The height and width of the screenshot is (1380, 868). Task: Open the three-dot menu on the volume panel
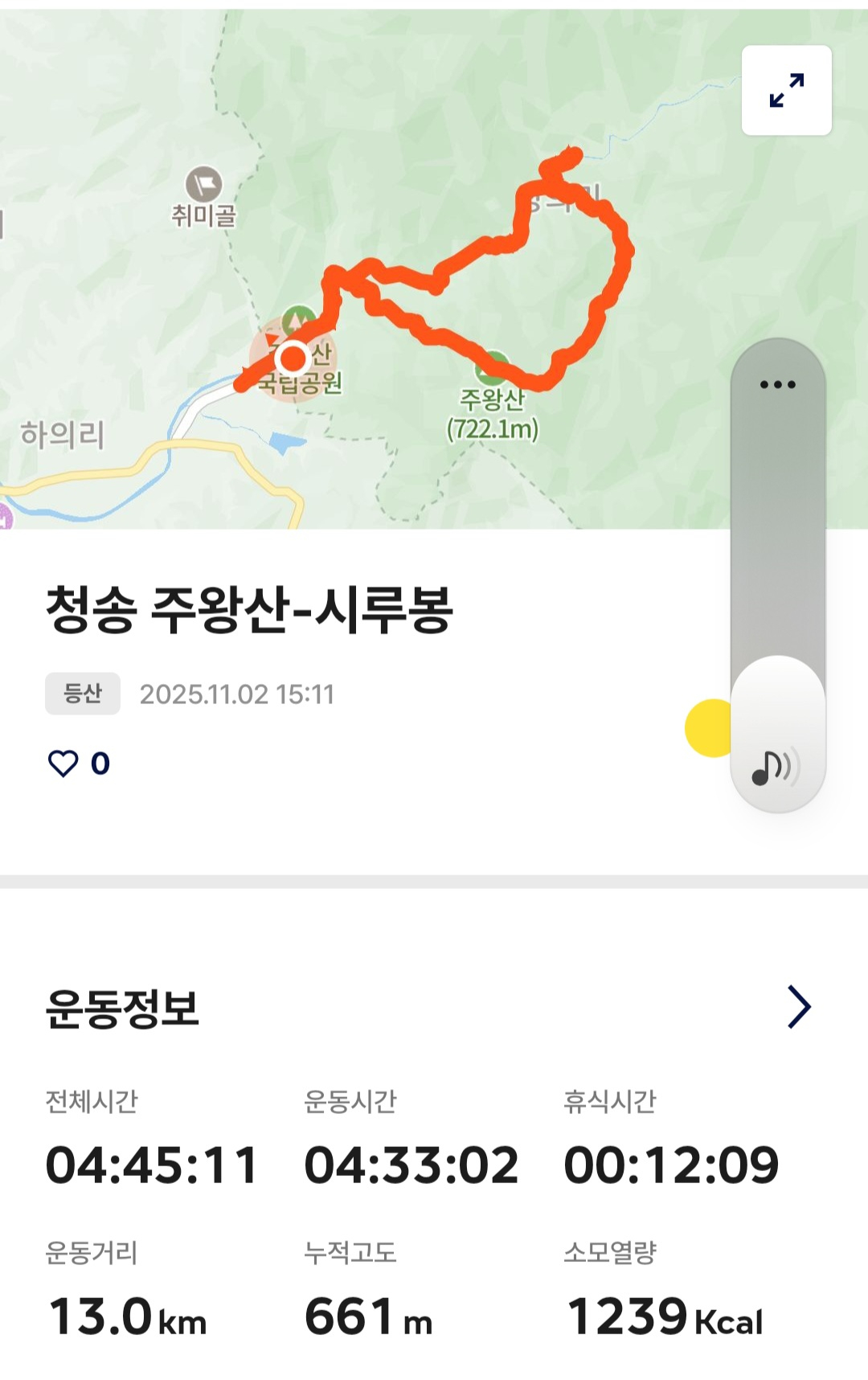coord(777,384)
